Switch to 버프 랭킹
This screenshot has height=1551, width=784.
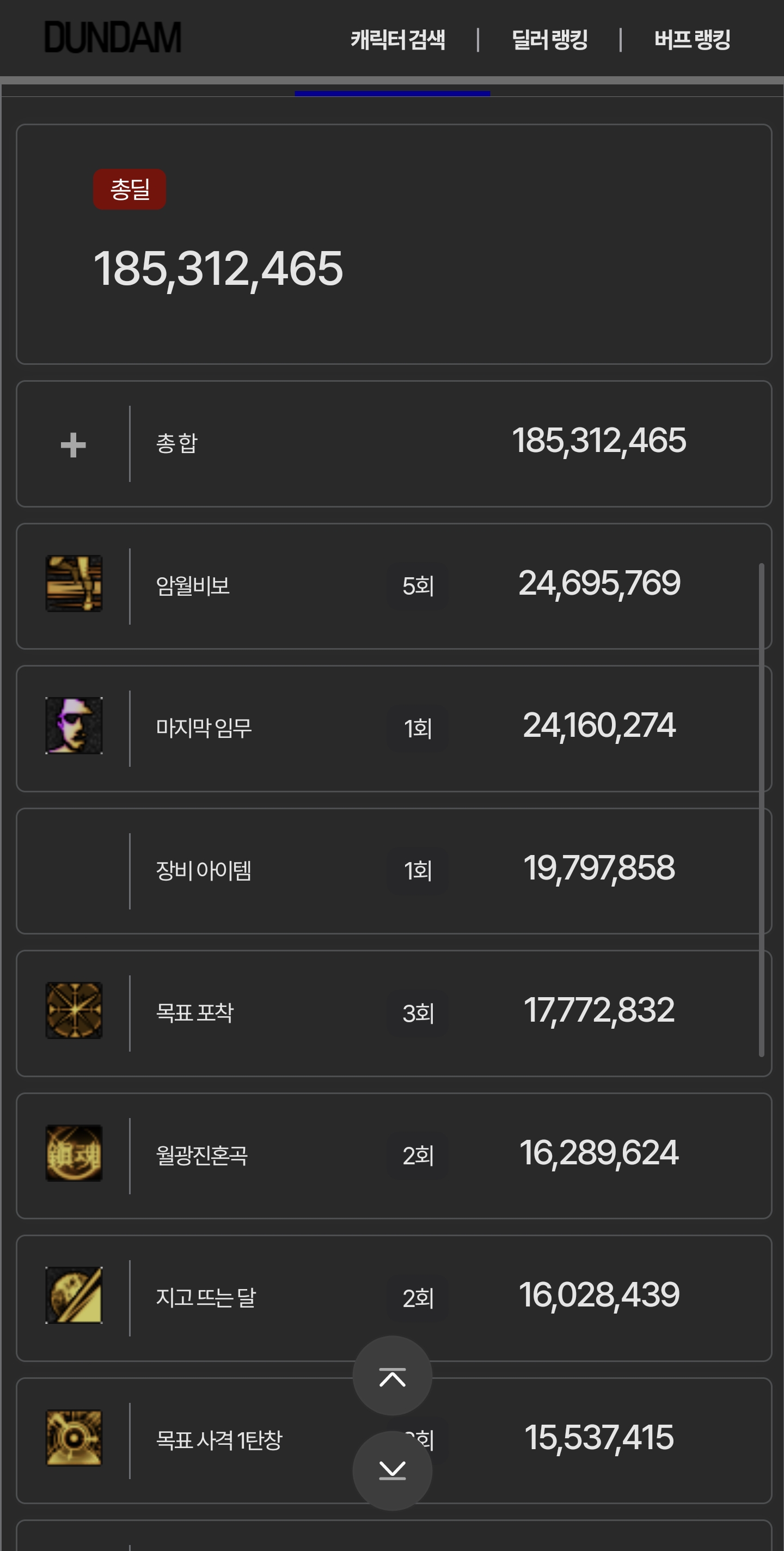pos(693,40)
